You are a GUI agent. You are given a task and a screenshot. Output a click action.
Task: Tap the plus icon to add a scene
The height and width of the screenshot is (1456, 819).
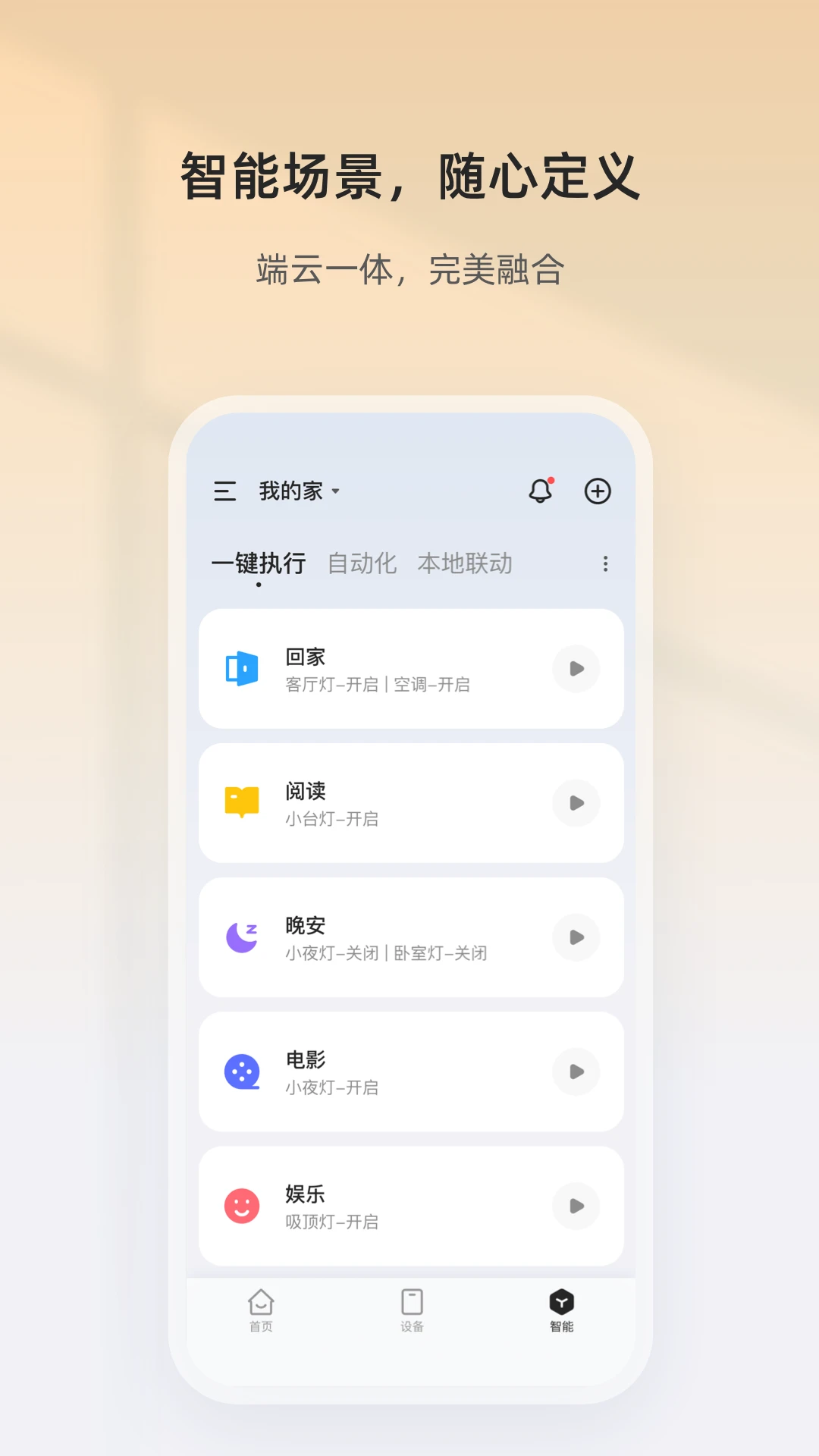(x=598, y=491)
